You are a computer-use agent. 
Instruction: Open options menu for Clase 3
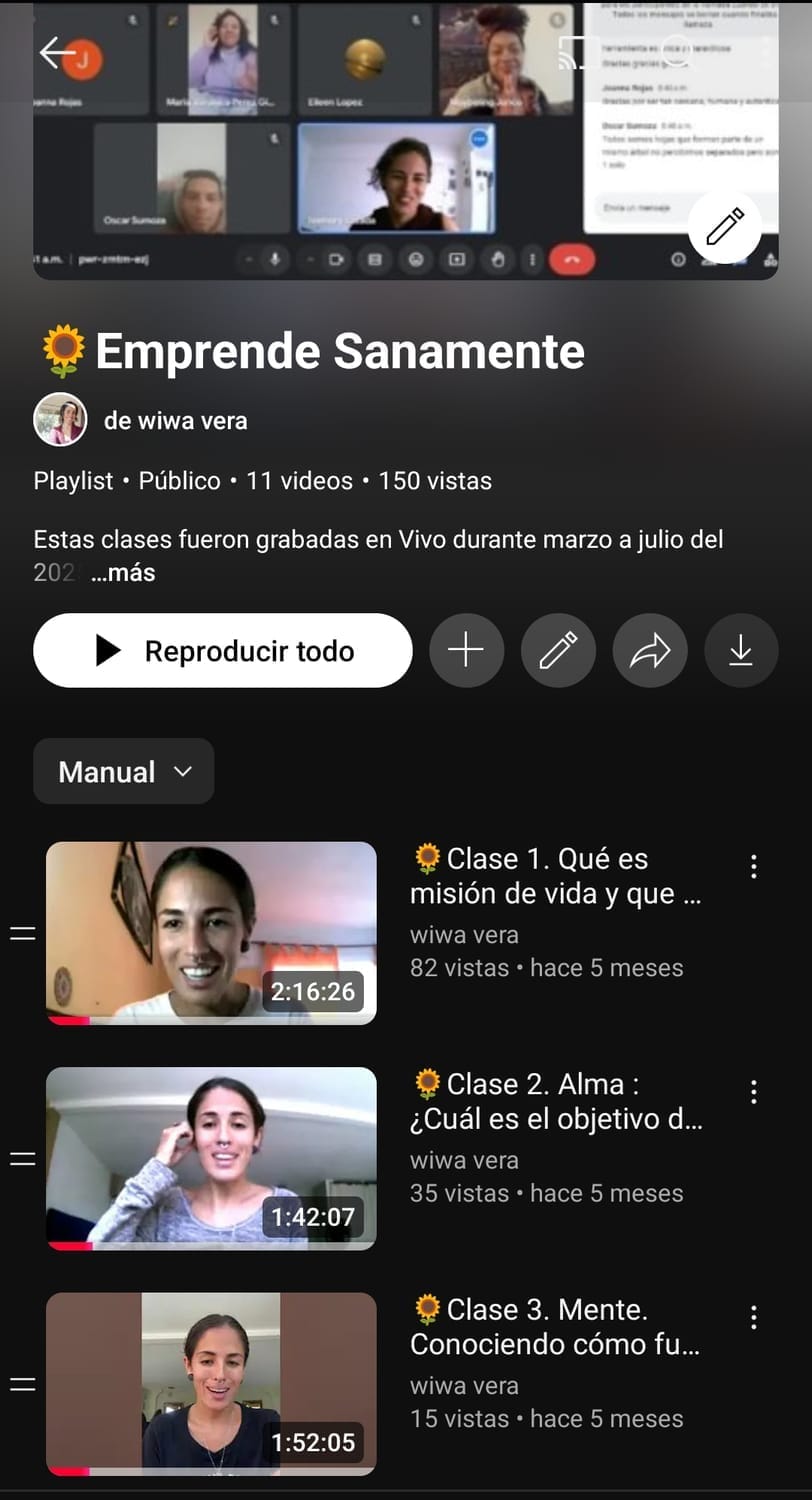coord(754,1317)
